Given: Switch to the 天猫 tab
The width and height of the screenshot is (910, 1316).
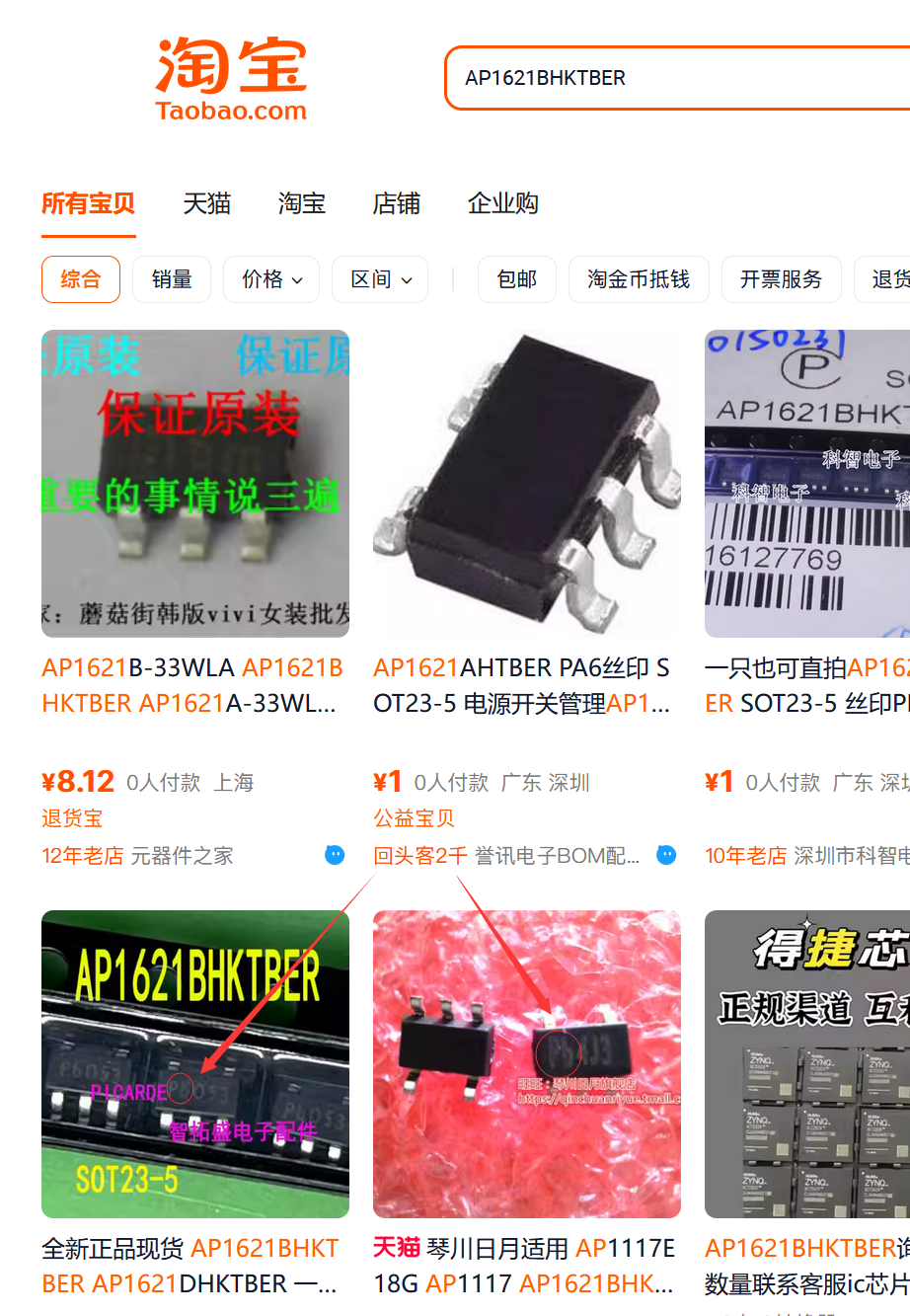Looking at the screenshot, I should (x=206, y=203).
